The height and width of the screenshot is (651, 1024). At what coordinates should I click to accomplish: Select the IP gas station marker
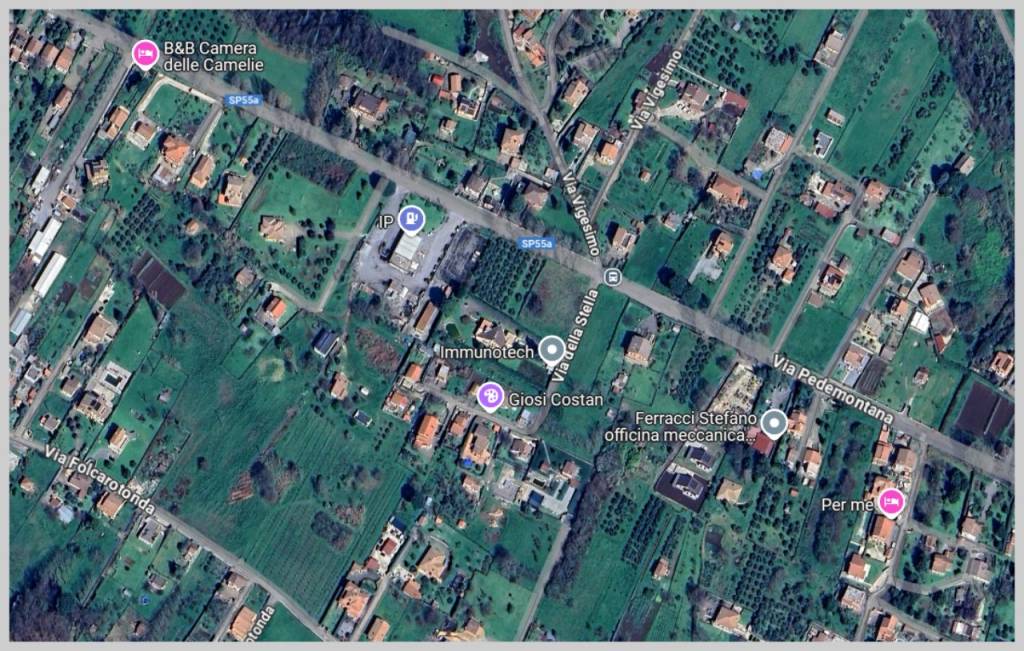pos(411,218)
